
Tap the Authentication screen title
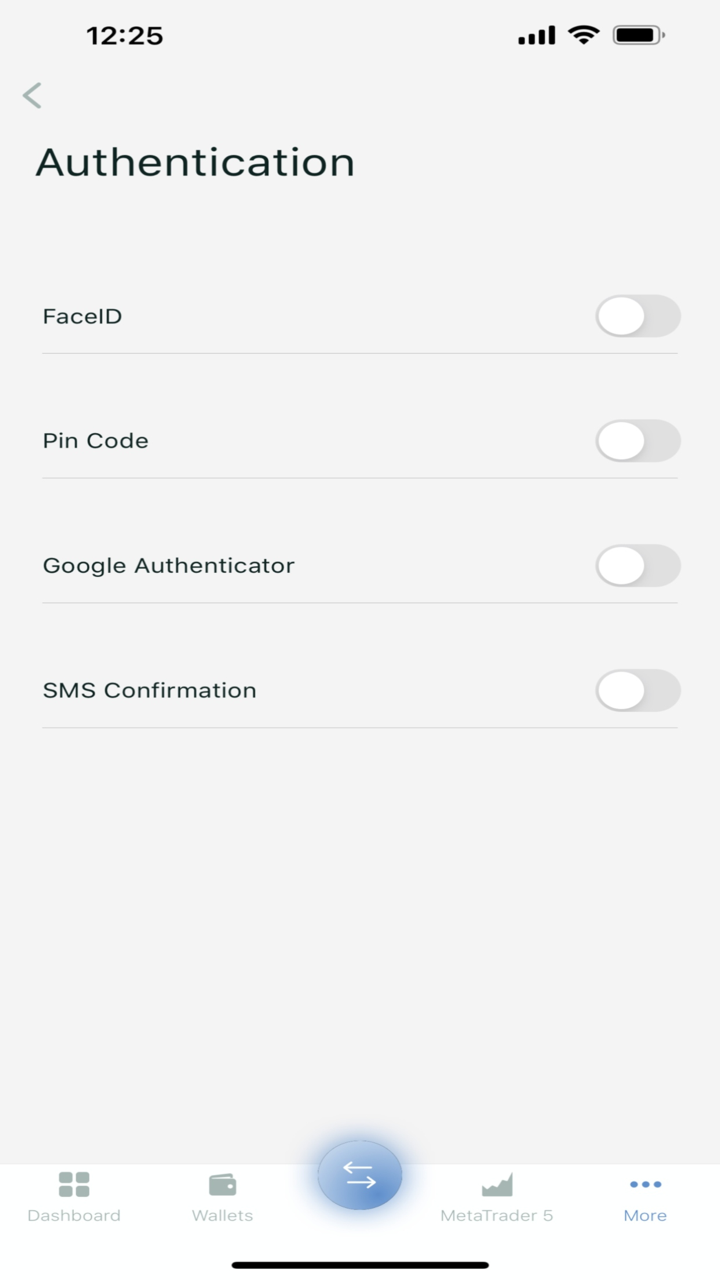point(196,161)
